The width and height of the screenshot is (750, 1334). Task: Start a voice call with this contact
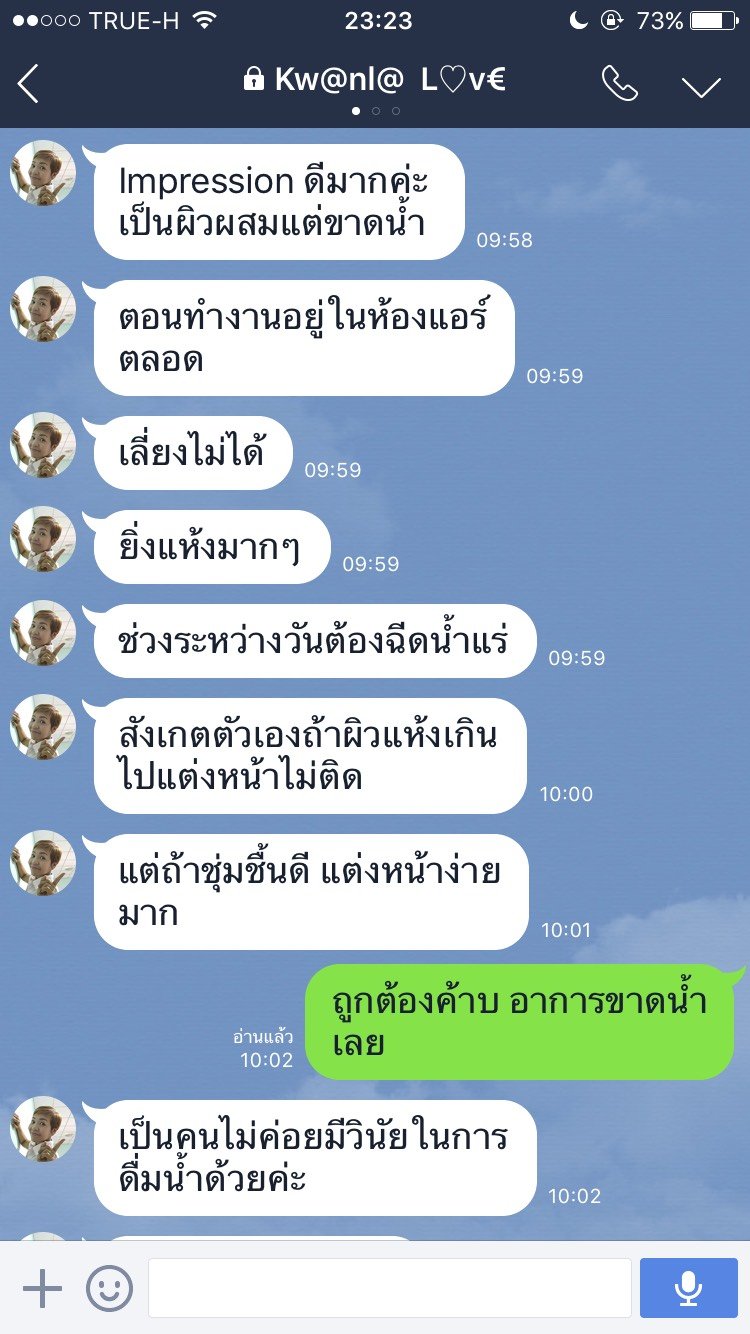click(619, 85)
